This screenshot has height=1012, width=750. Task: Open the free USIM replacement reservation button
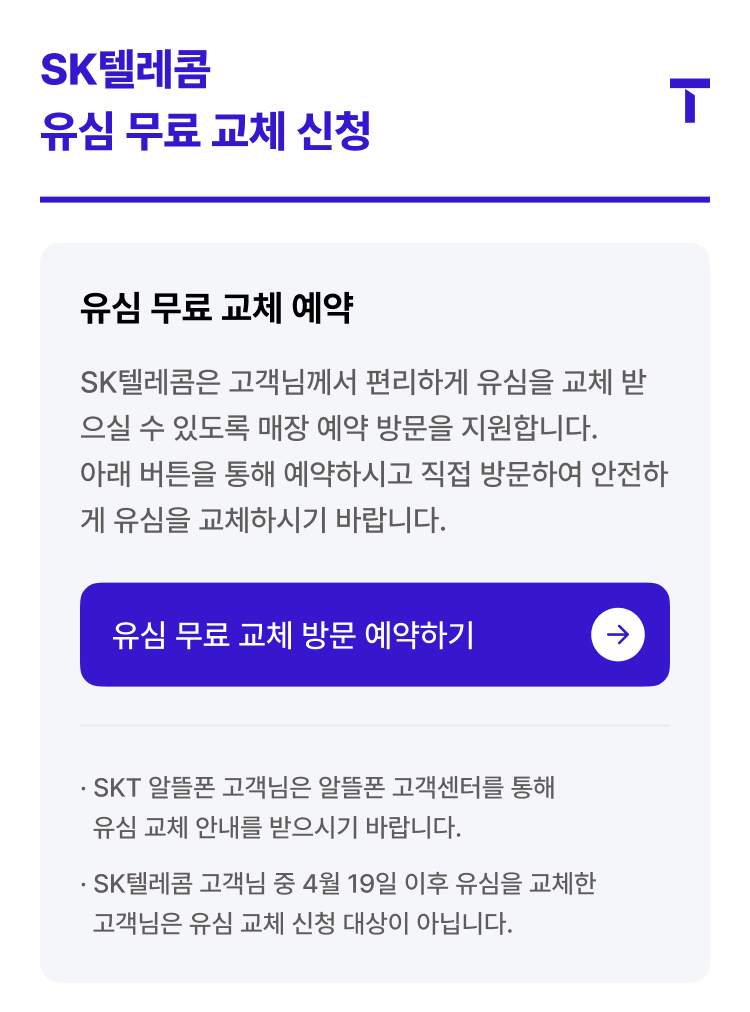click(x=373, y=634)
